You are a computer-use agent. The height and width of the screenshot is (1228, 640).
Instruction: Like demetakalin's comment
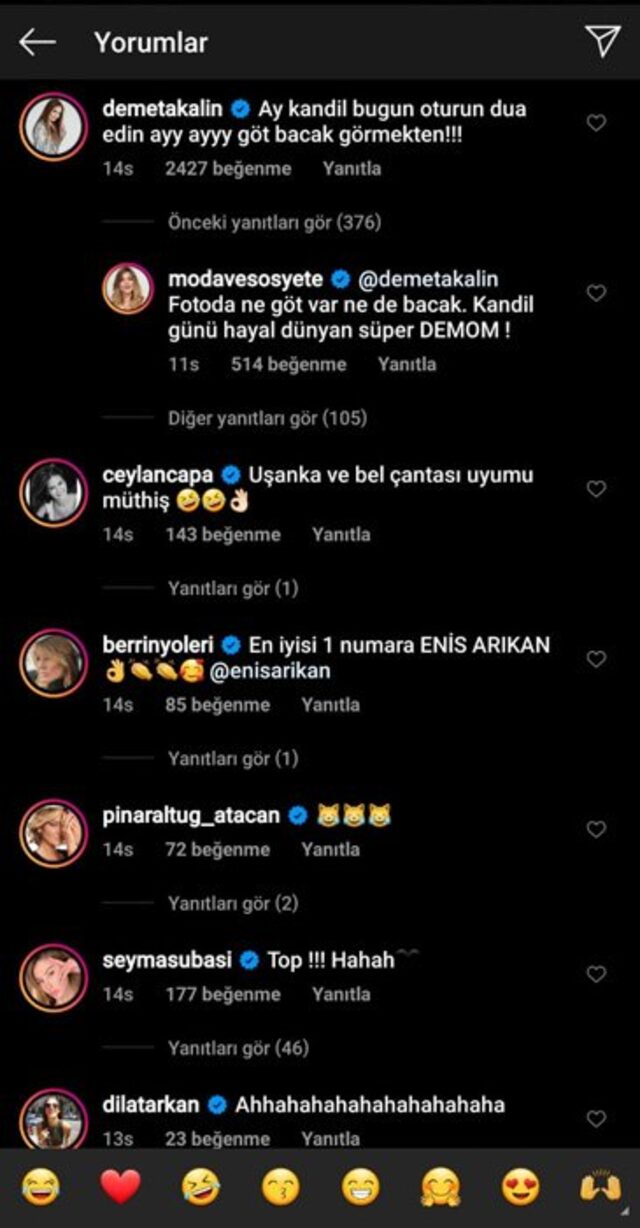[x=597, y=123]
